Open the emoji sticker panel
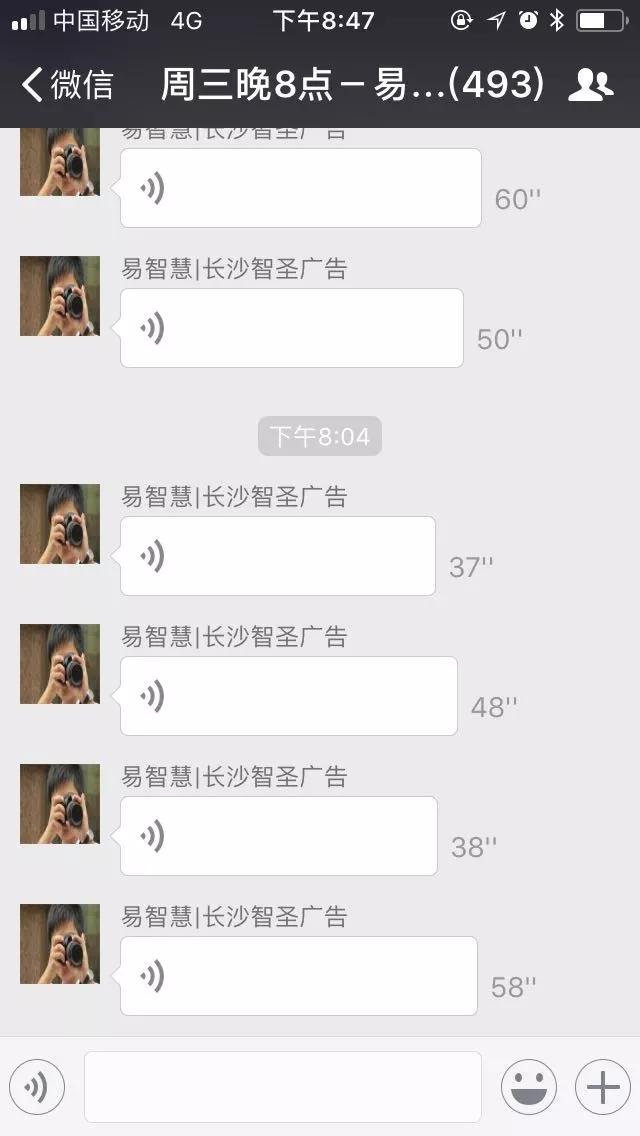The width and height of the screenshot is (640, 1136). point(529,1087)
